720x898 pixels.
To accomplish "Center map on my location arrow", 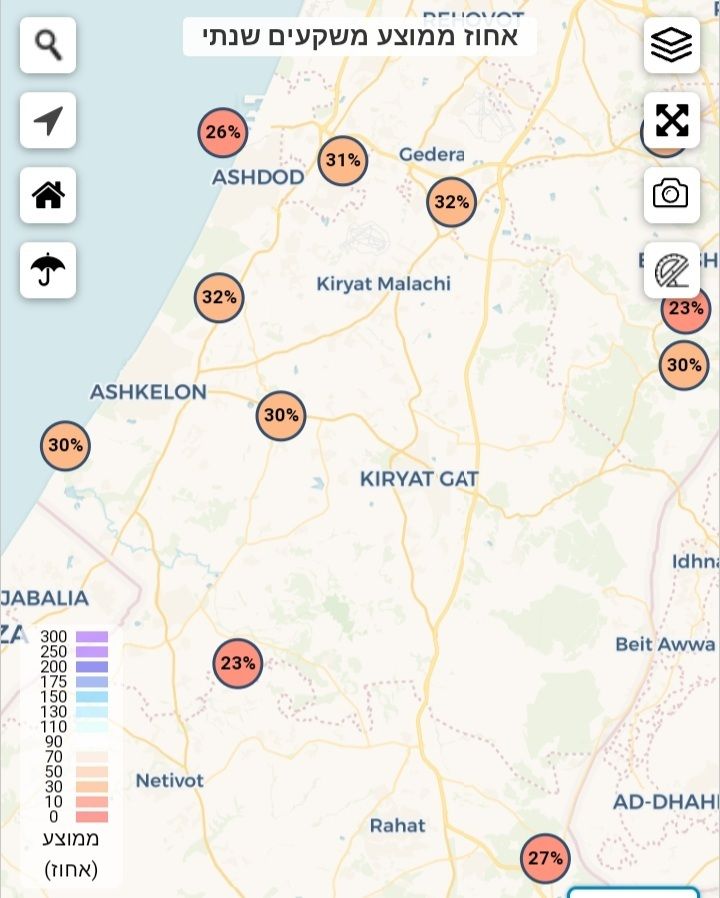I will click(48, 121).
